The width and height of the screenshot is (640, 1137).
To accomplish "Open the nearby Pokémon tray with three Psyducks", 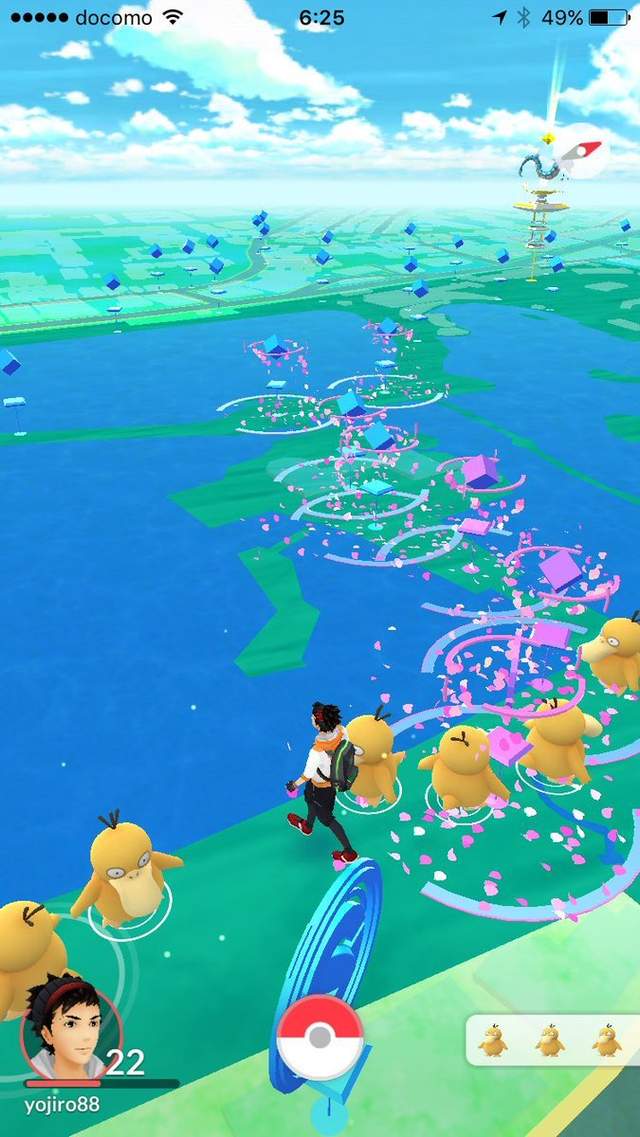I will pyautogui.click(x=550, y=1040).
